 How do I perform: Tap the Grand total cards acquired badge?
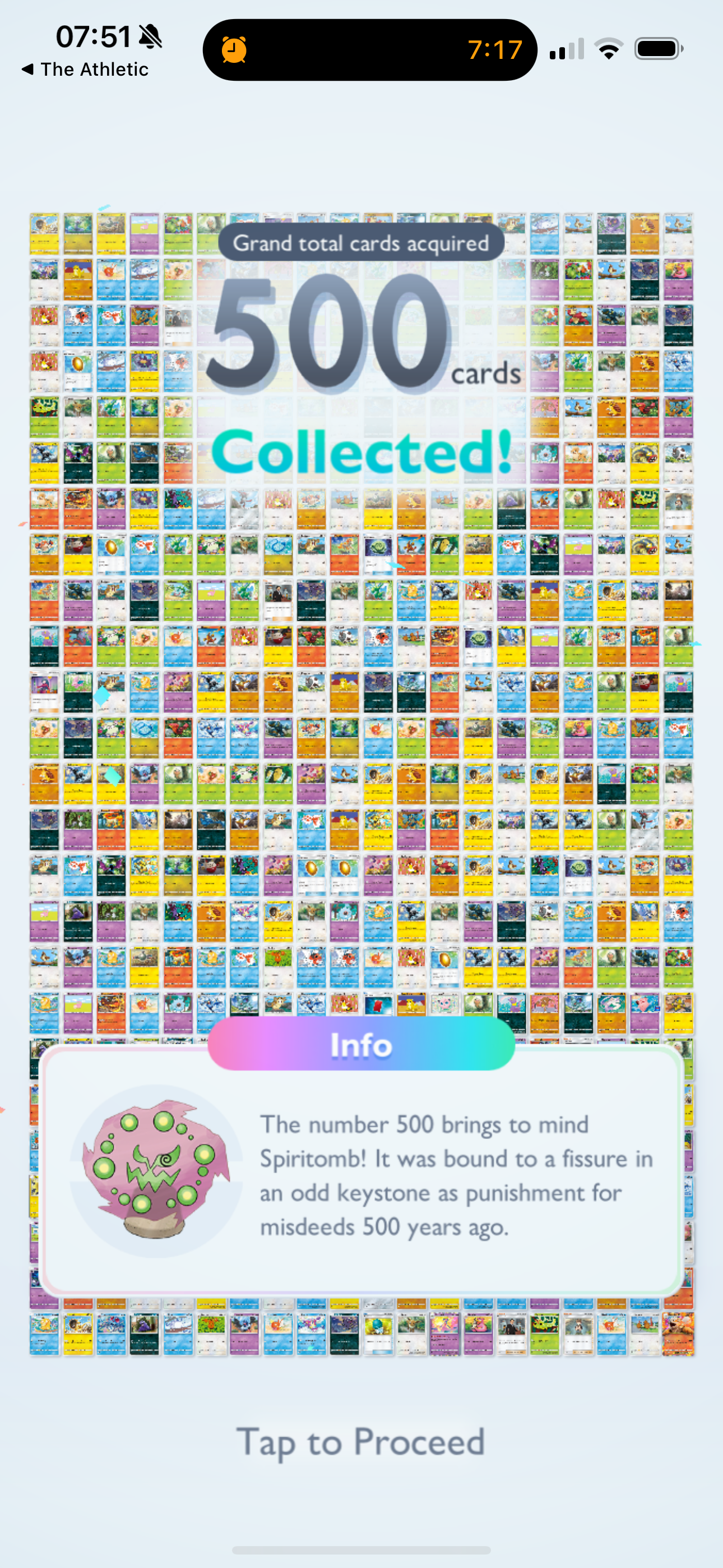361,242
